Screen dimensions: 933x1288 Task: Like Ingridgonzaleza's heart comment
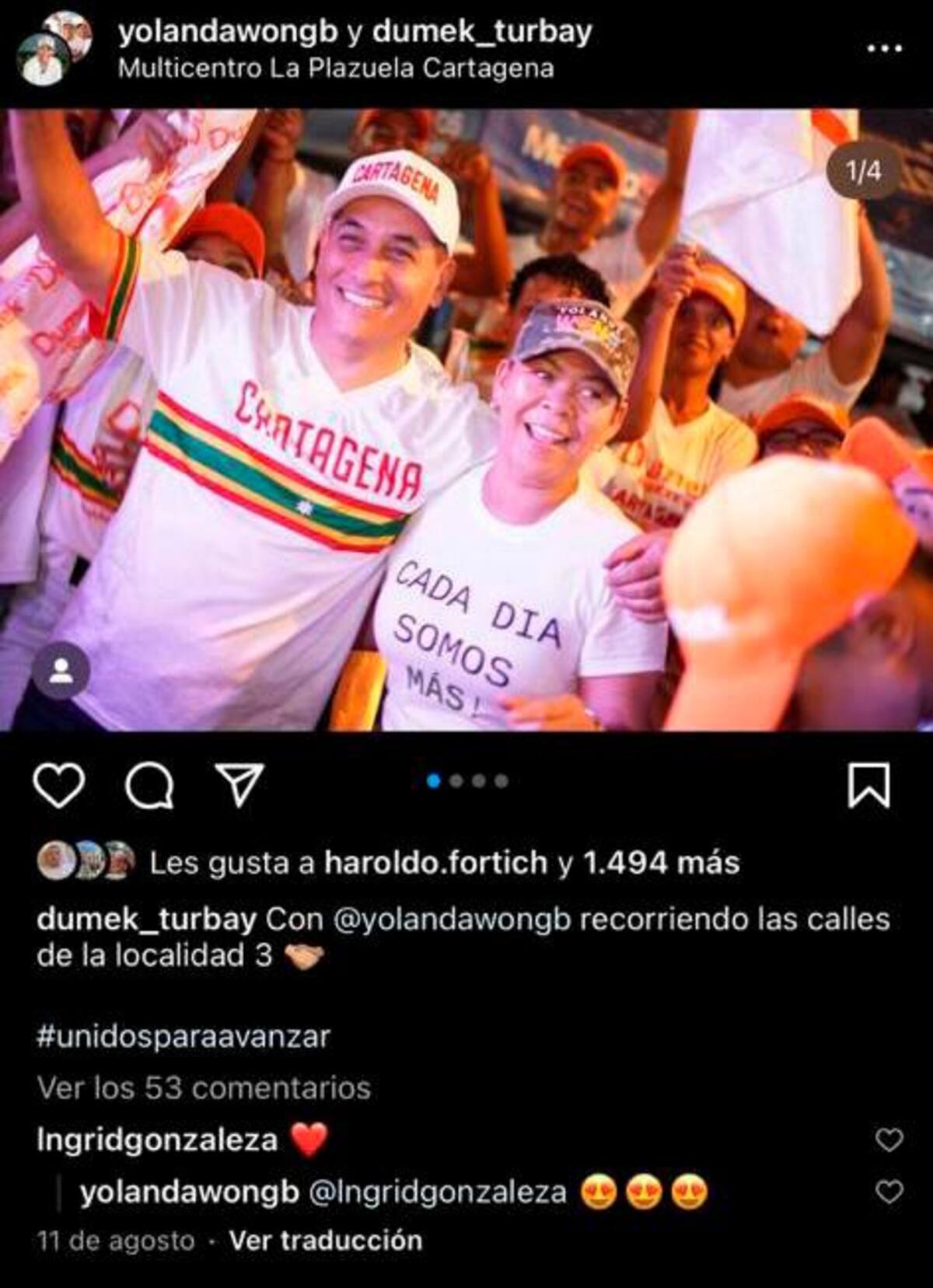pyautogui.click(x=889, y=1140)
